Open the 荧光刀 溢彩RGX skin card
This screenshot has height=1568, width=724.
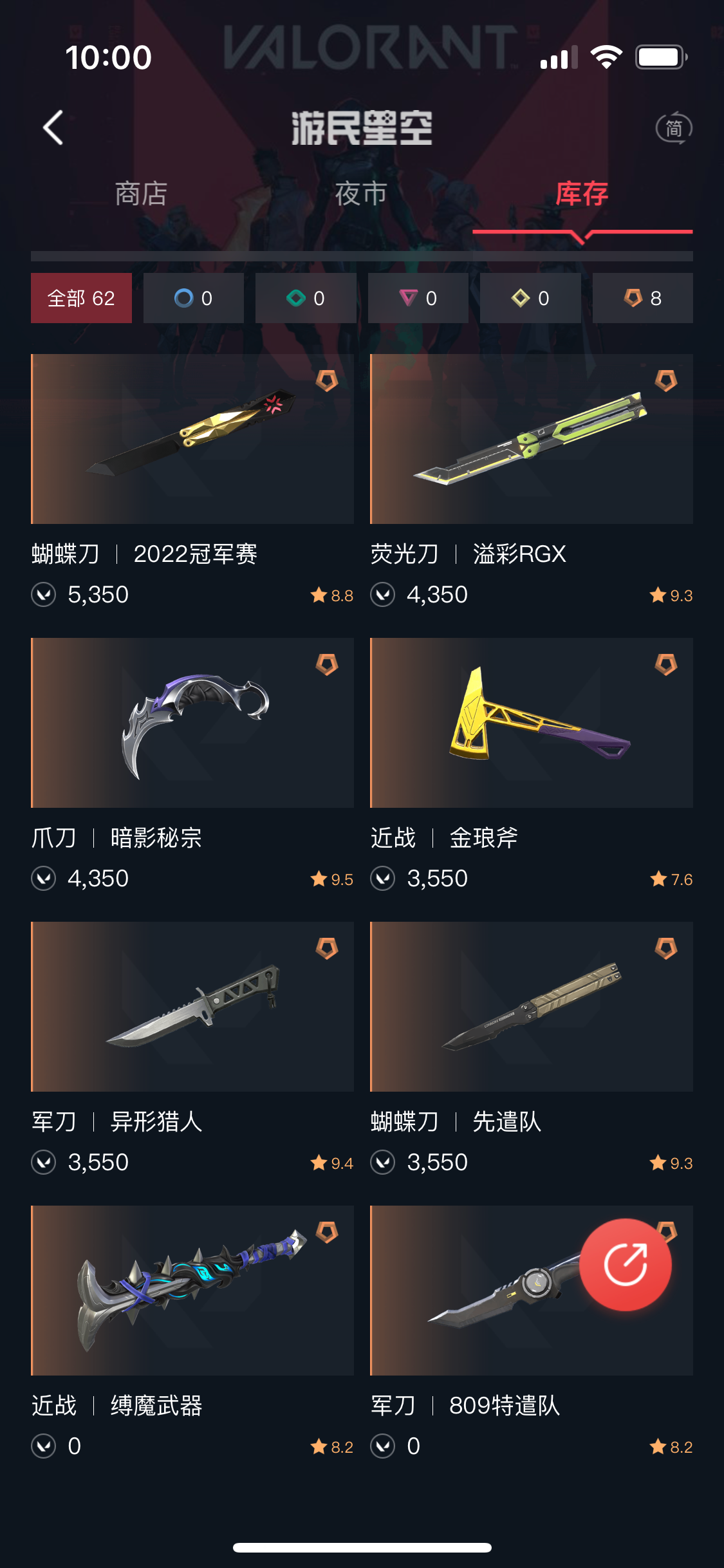tap(531, 439)
